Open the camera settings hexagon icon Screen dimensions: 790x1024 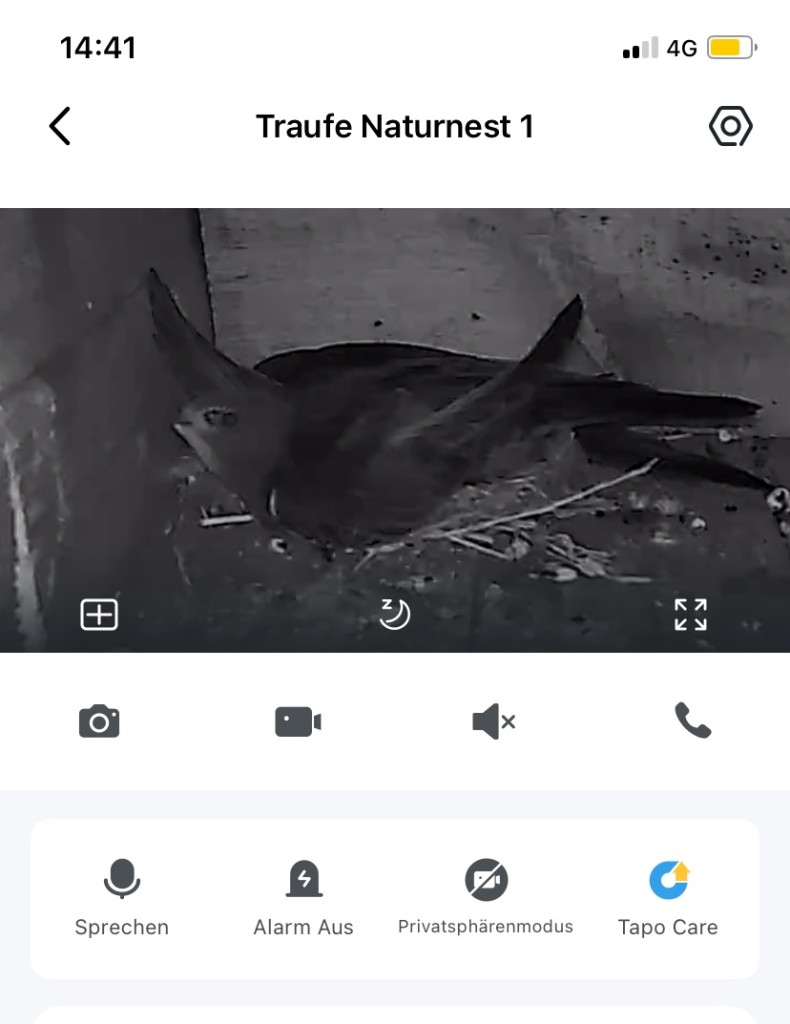[730, 127]
